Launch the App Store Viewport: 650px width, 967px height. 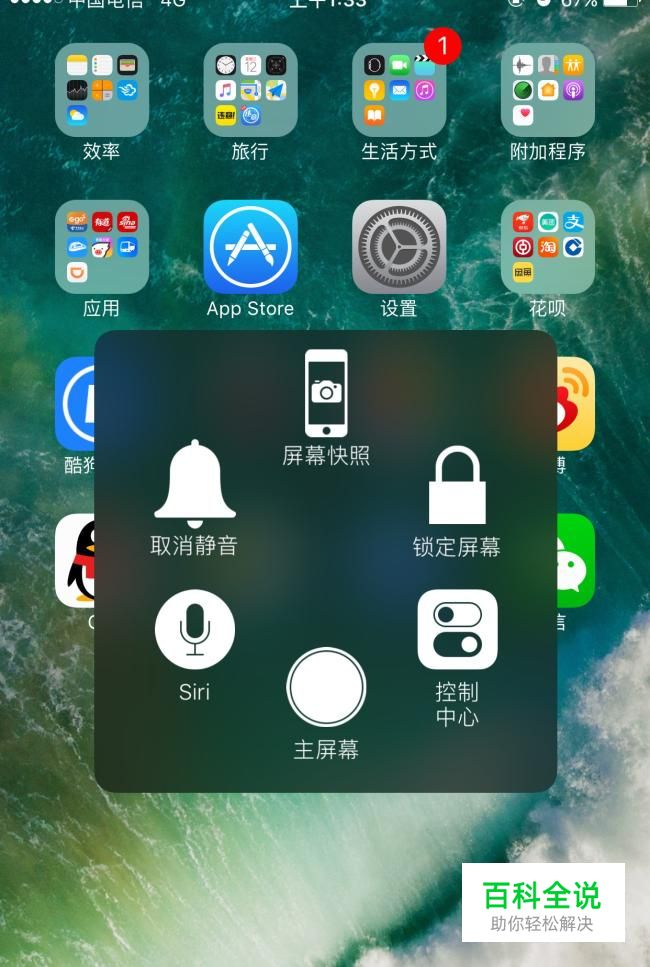(x=250, y=247)
